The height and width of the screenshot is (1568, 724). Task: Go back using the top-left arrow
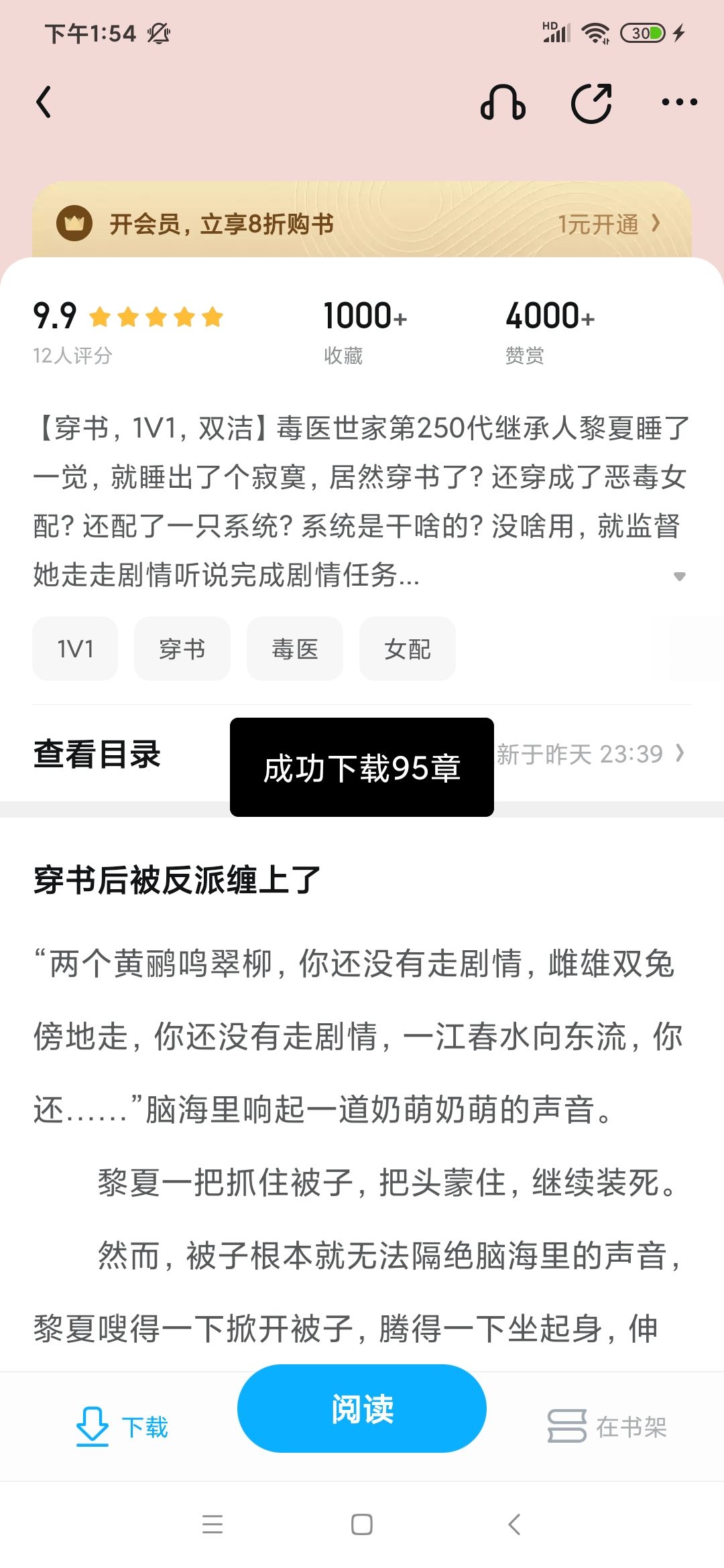point(44,103)
